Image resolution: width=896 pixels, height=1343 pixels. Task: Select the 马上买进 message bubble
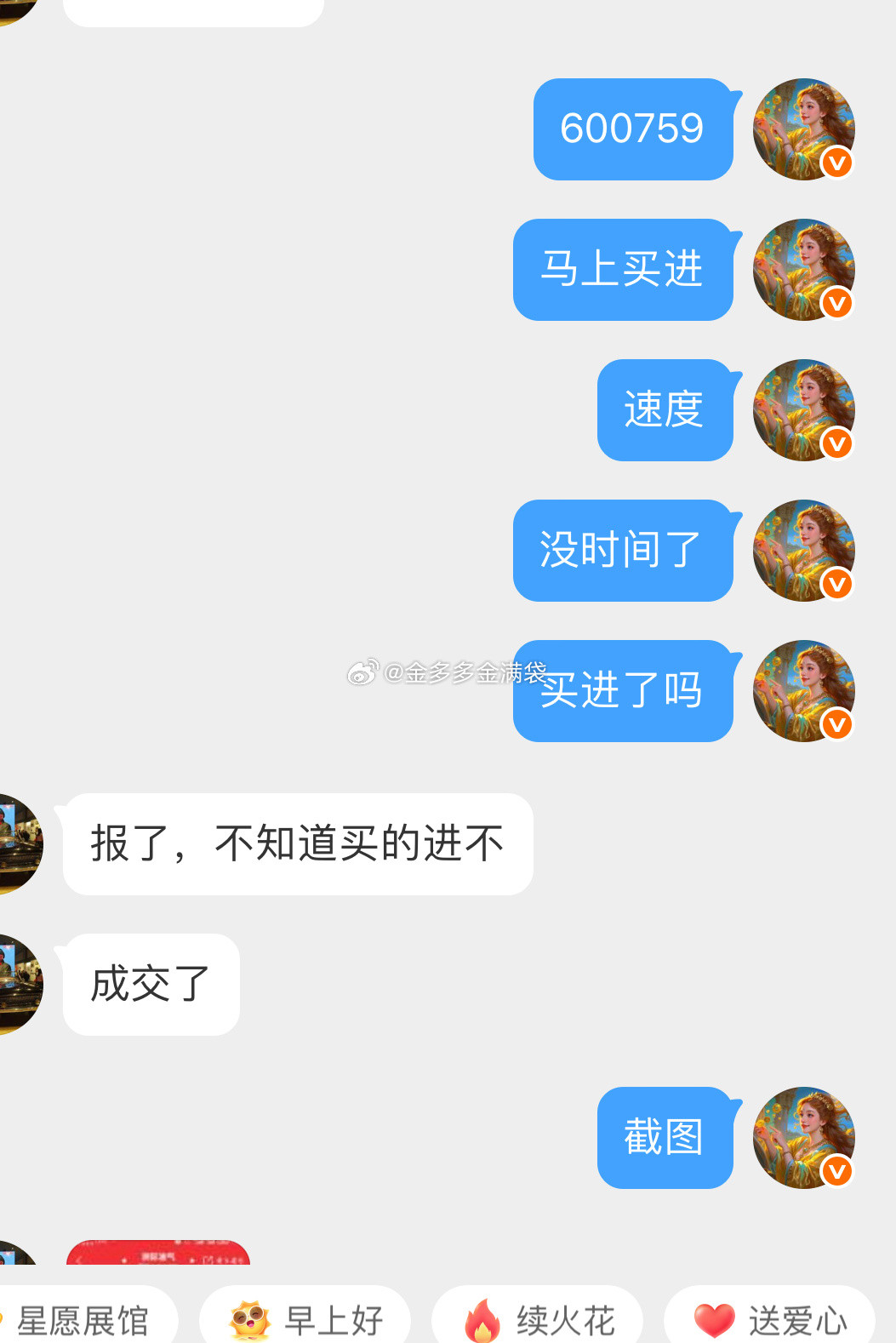click(x=623, y=270)
